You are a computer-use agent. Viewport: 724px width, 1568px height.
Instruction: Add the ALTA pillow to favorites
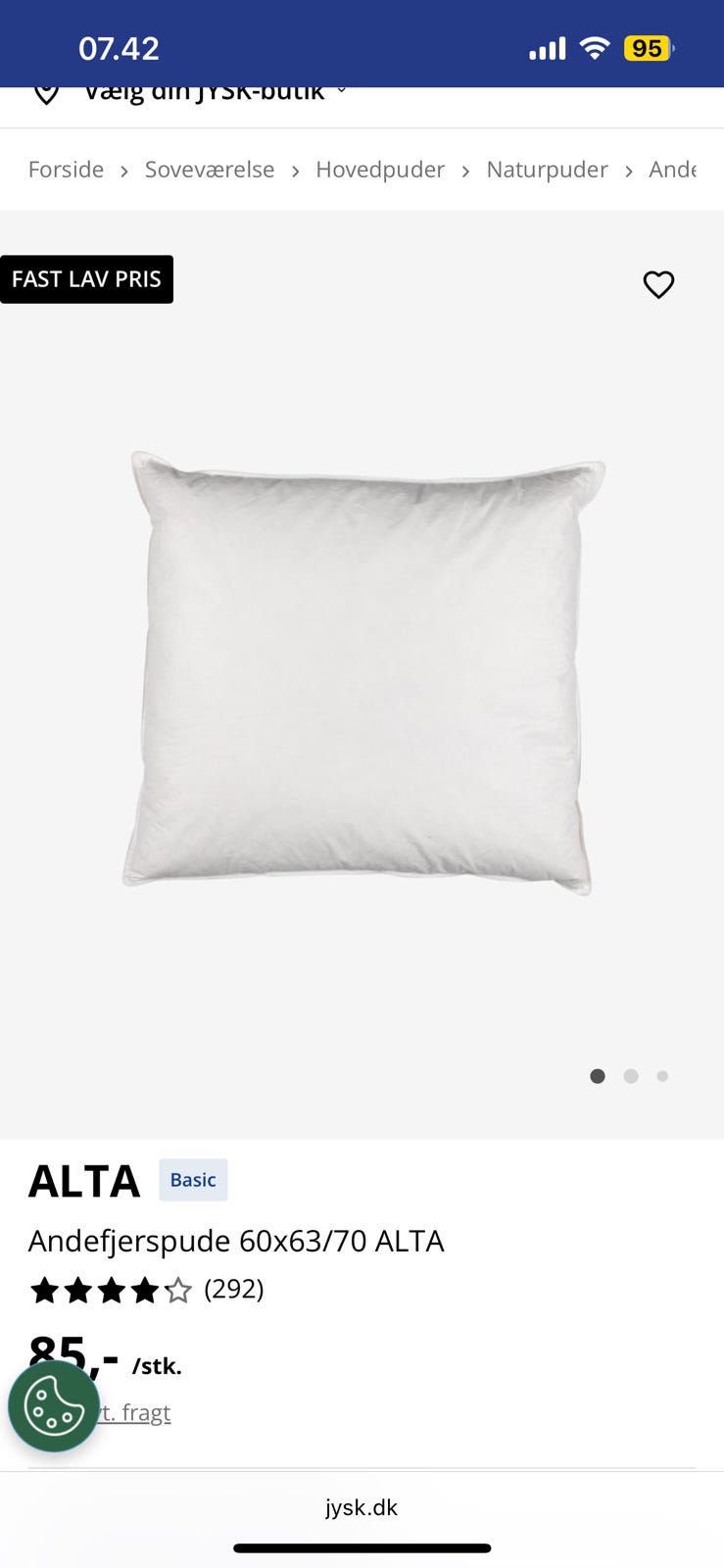[x=658, y=284]
